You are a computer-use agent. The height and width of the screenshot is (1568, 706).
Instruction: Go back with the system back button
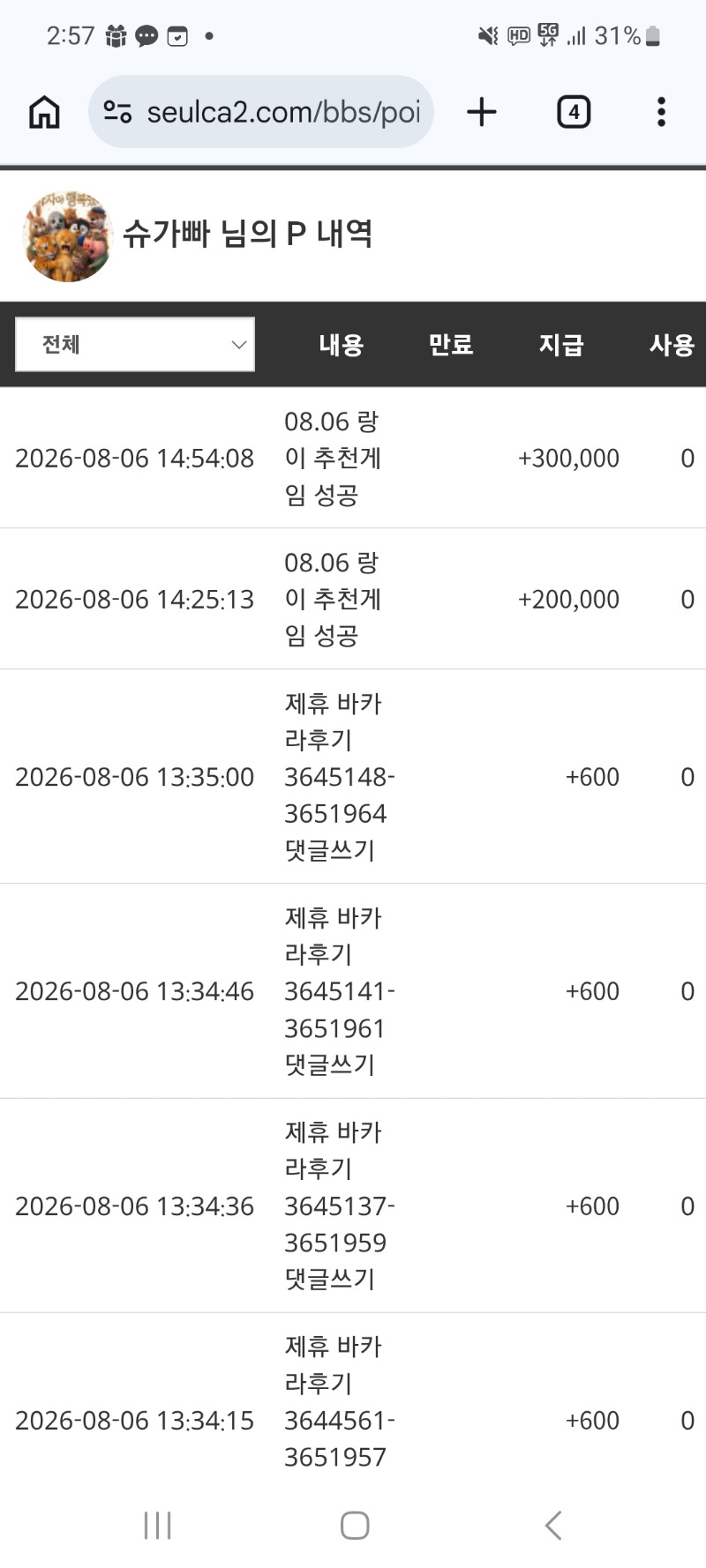(x=553, y=1525)
